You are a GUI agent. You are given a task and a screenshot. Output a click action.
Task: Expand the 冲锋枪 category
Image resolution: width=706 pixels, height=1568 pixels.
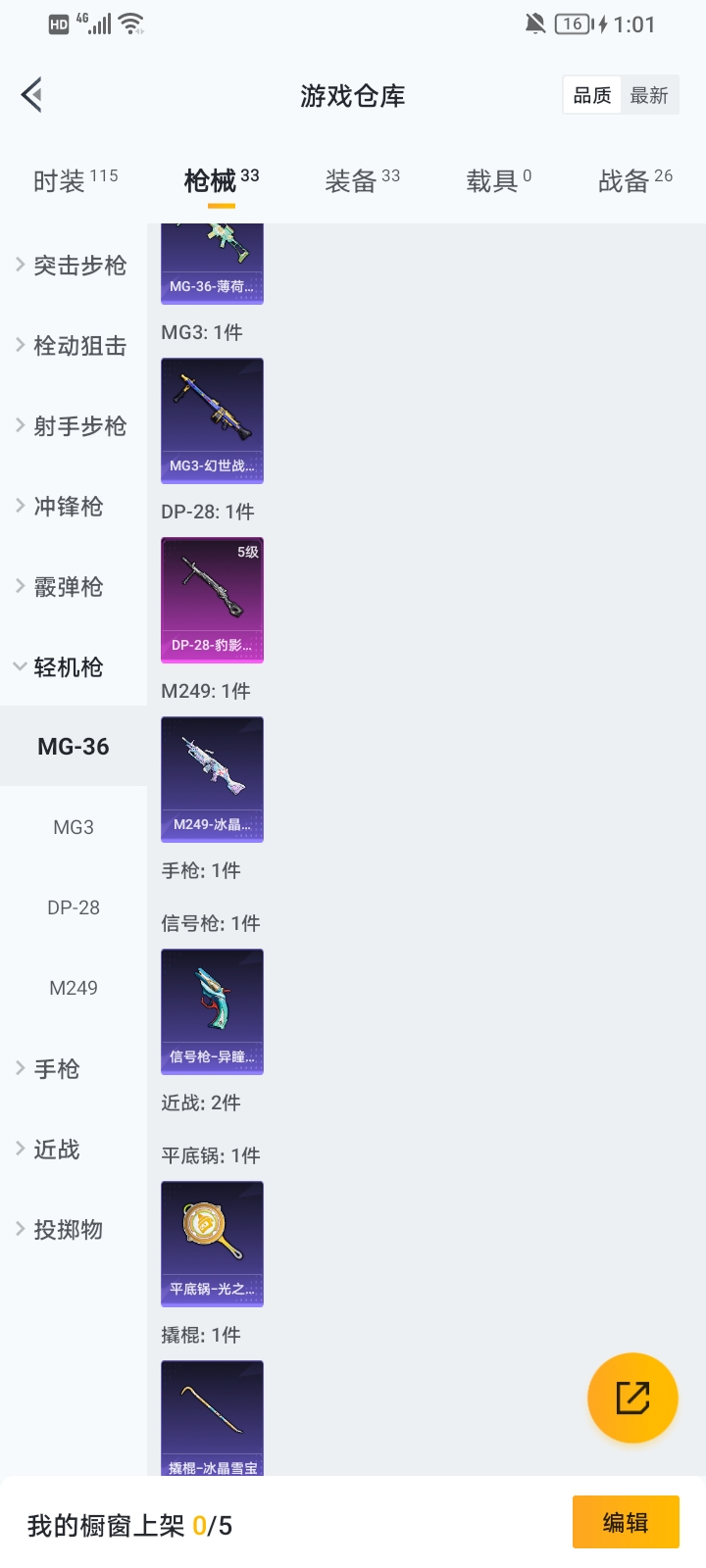(67, 506)
